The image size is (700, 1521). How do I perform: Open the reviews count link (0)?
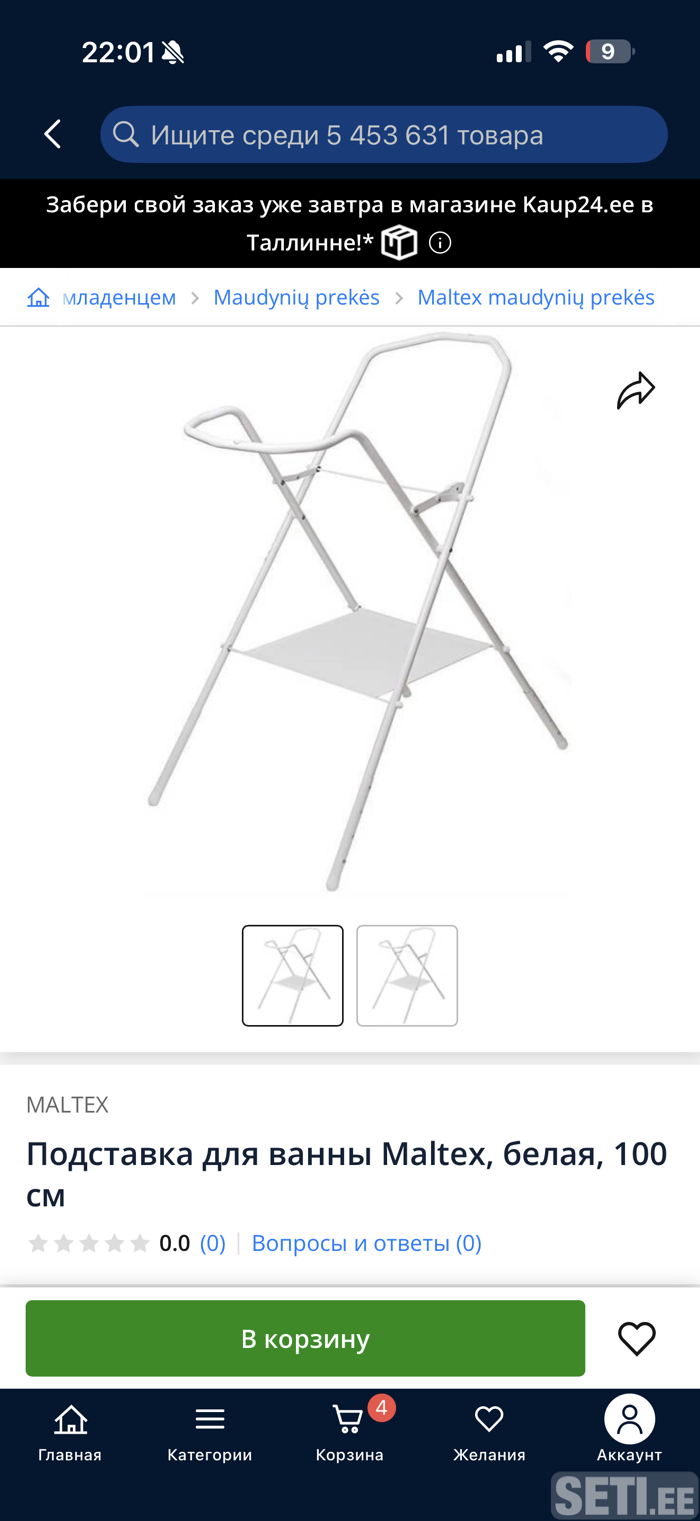pyautogui.click(x=212, y=1243)
